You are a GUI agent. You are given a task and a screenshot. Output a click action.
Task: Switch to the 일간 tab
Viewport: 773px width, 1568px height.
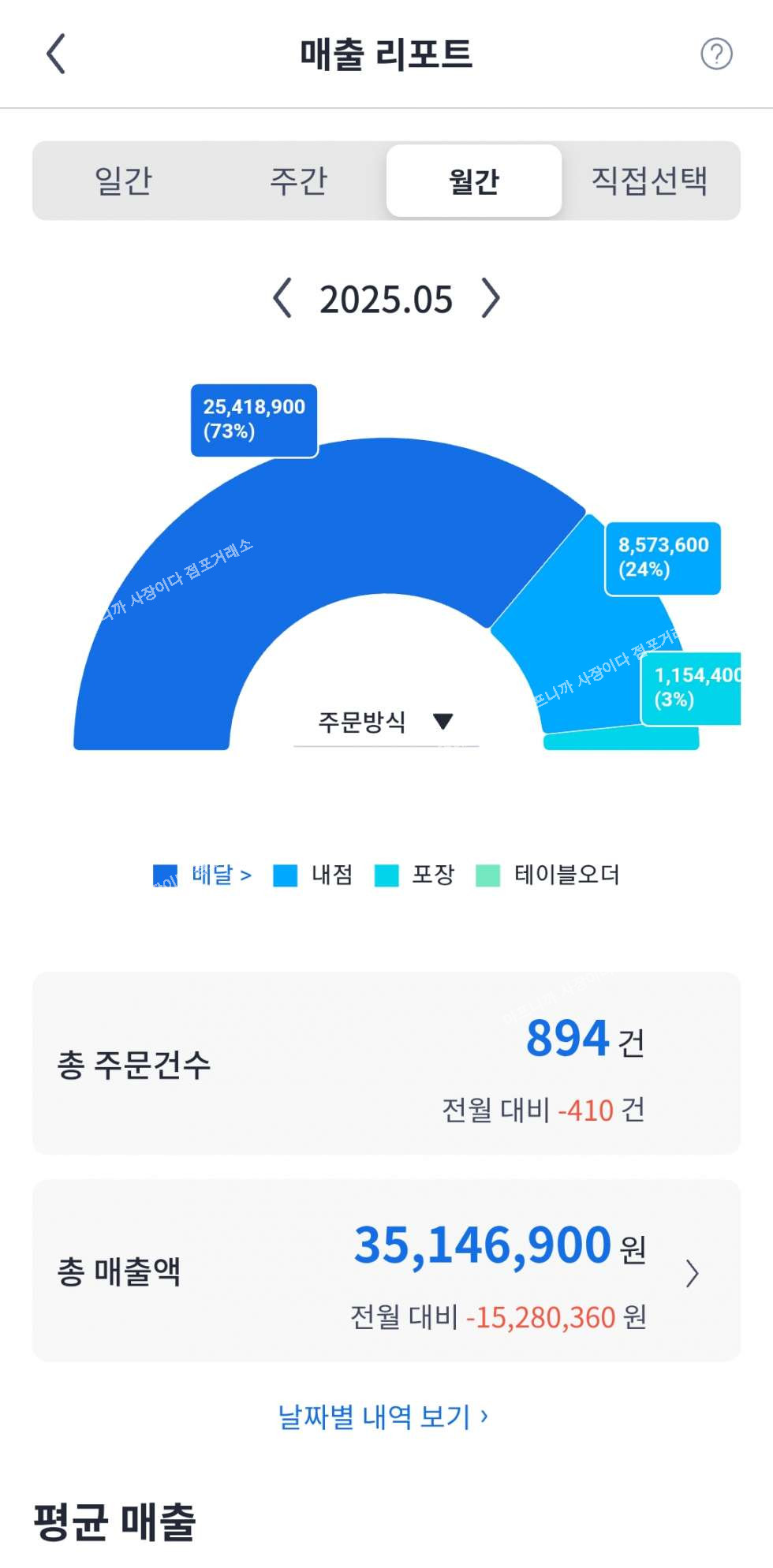(x=123, y=181)
